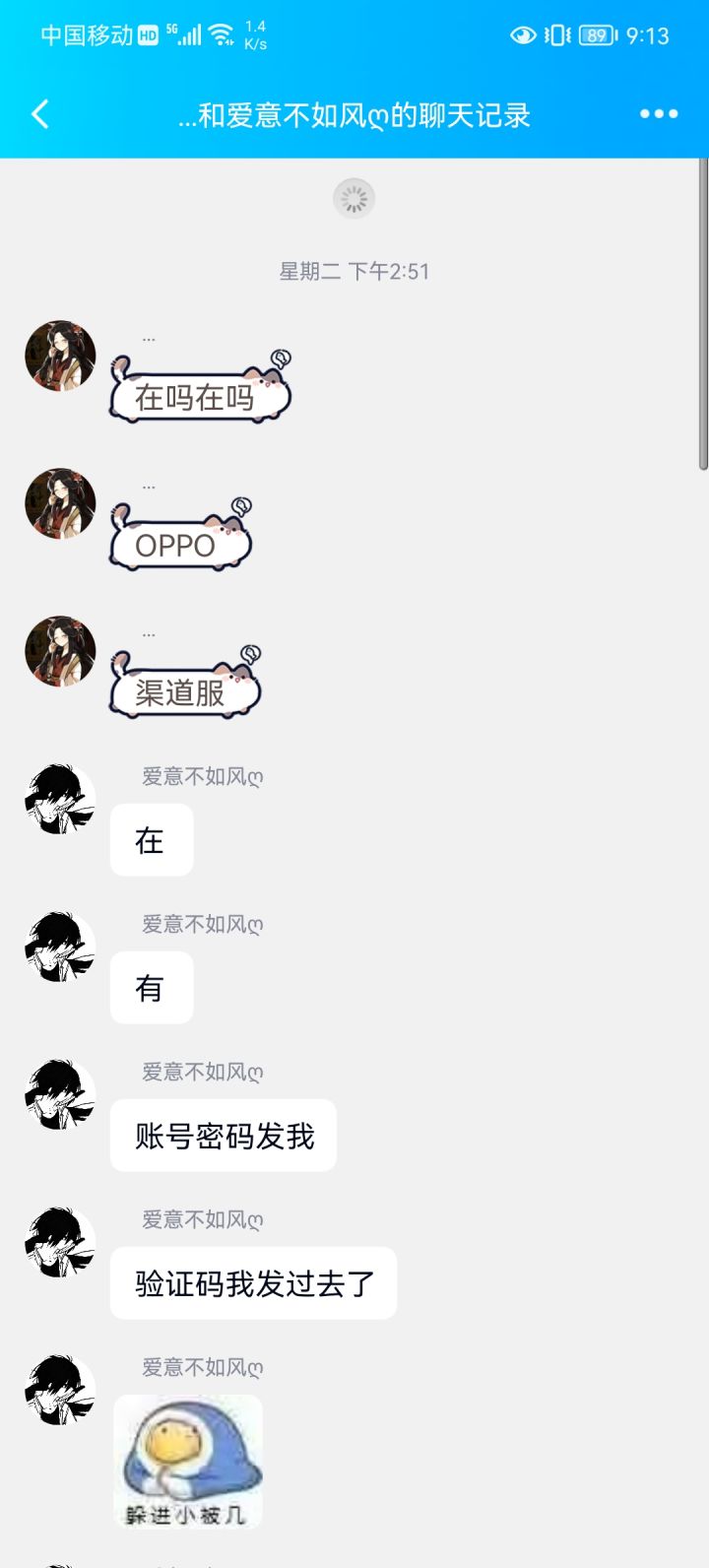Tap the loading spinner at top of chat
Screen dimensions: 709x1568
[352, 198]
